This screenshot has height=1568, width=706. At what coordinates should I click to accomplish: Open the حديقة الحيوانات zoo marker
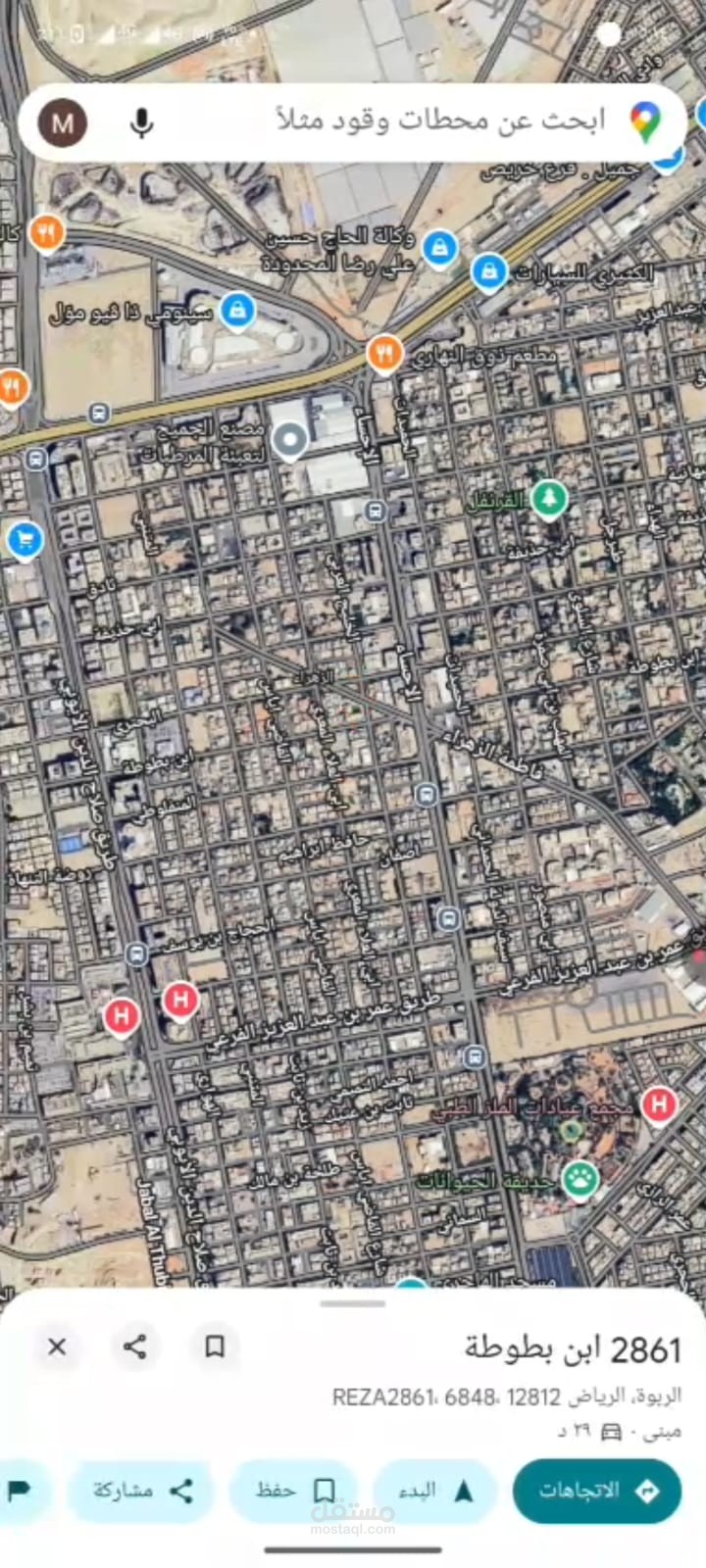[x=580, y=1177]
